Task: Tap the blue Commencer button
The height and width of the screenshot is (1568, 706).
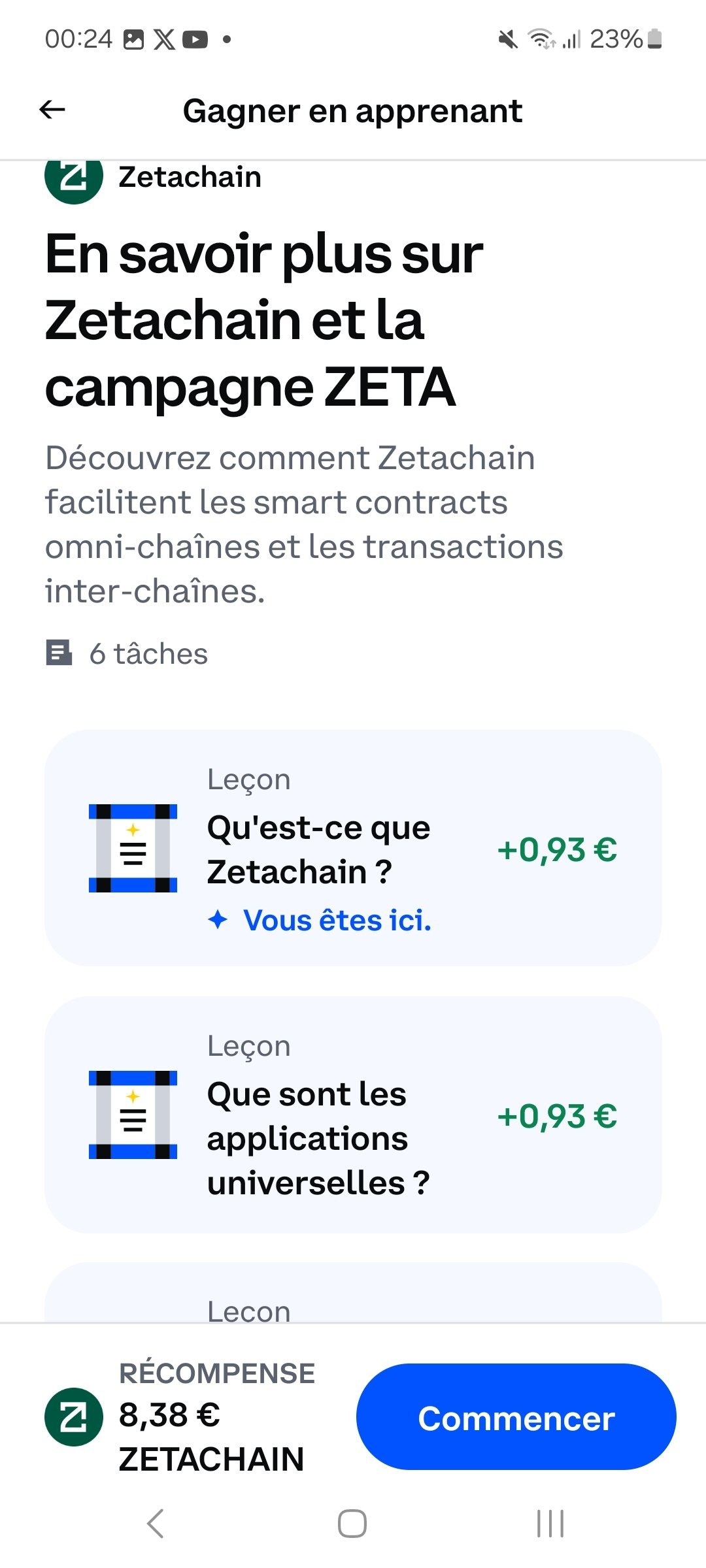Action: (x=516, y=1416)
